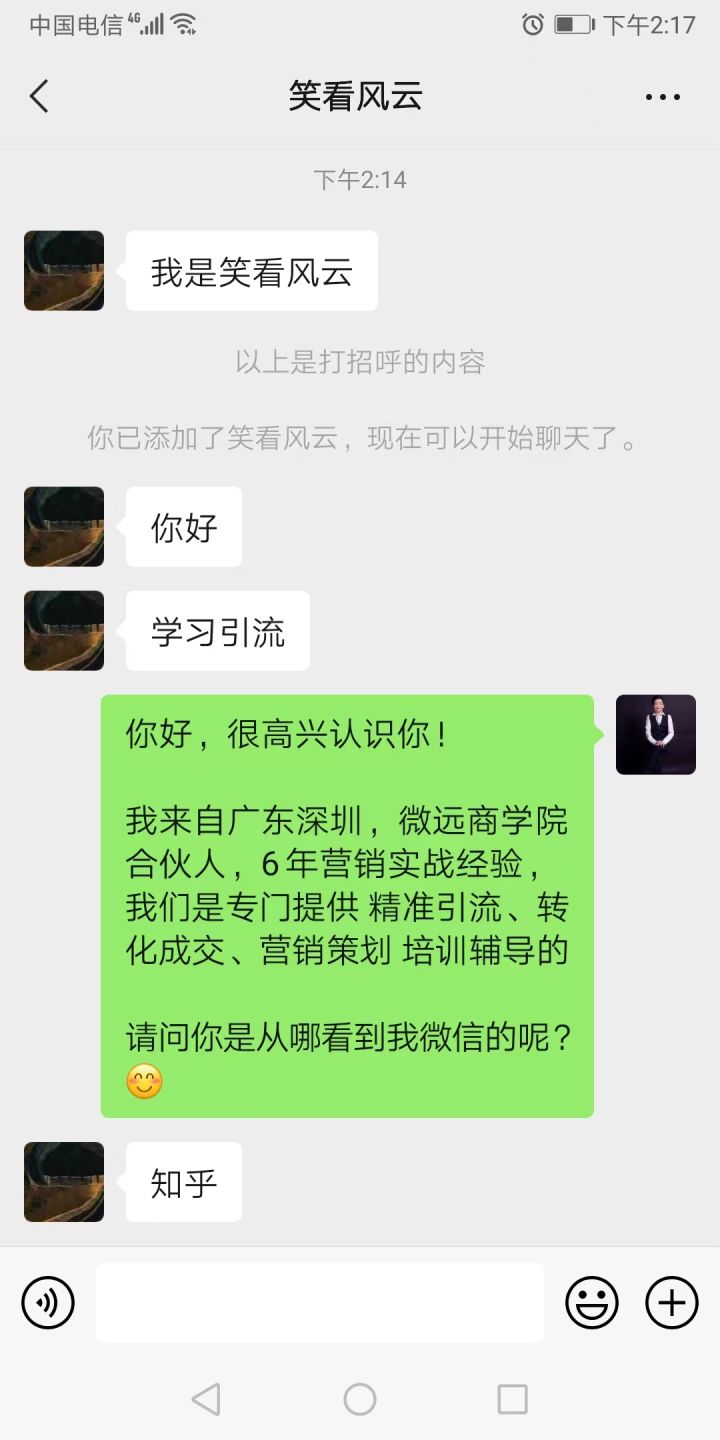The image size is (720, 1440).
Task: Open the chat settings via three-dot menu
Action: point(663,96)
